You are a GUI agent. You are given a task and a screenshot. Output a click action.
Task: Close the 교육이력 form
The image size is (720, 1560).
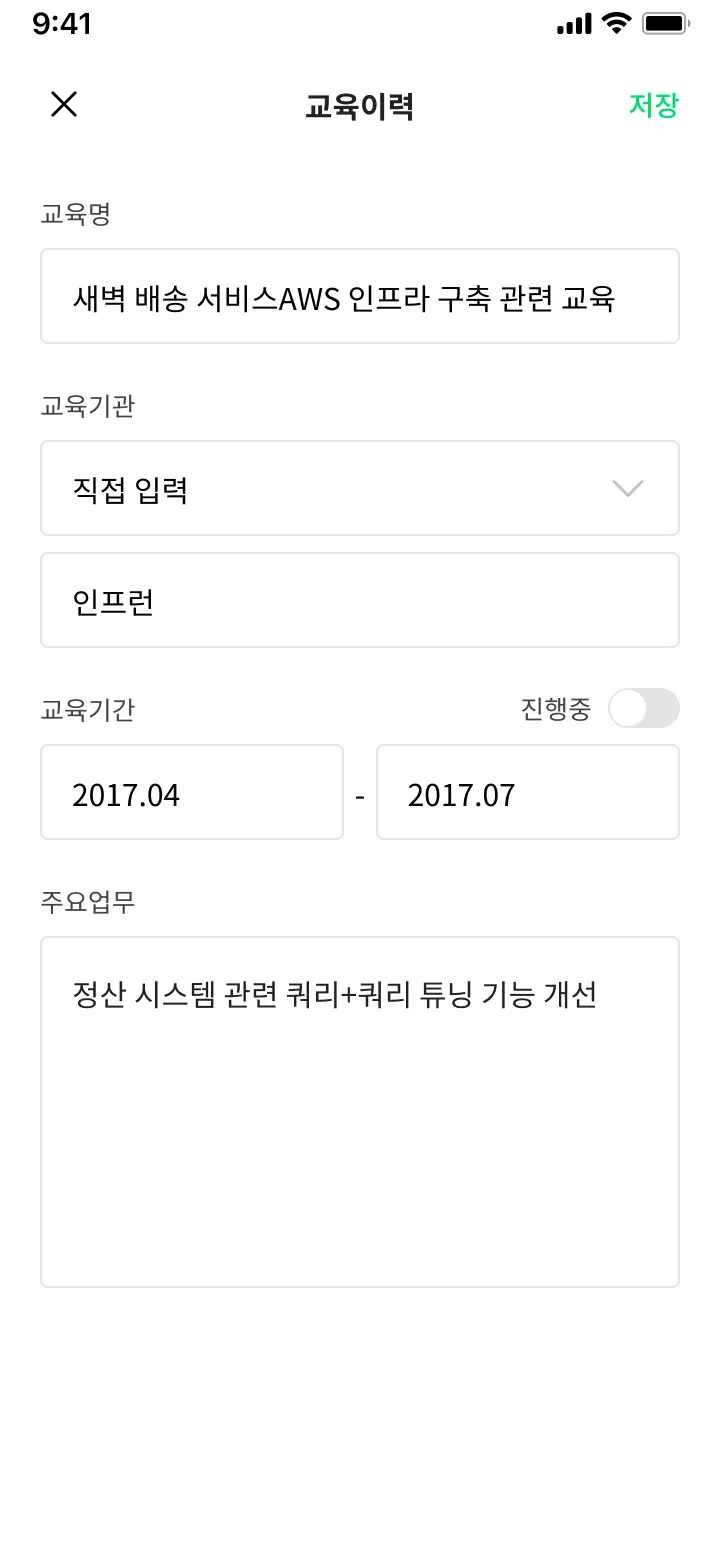tap(64, 104)
